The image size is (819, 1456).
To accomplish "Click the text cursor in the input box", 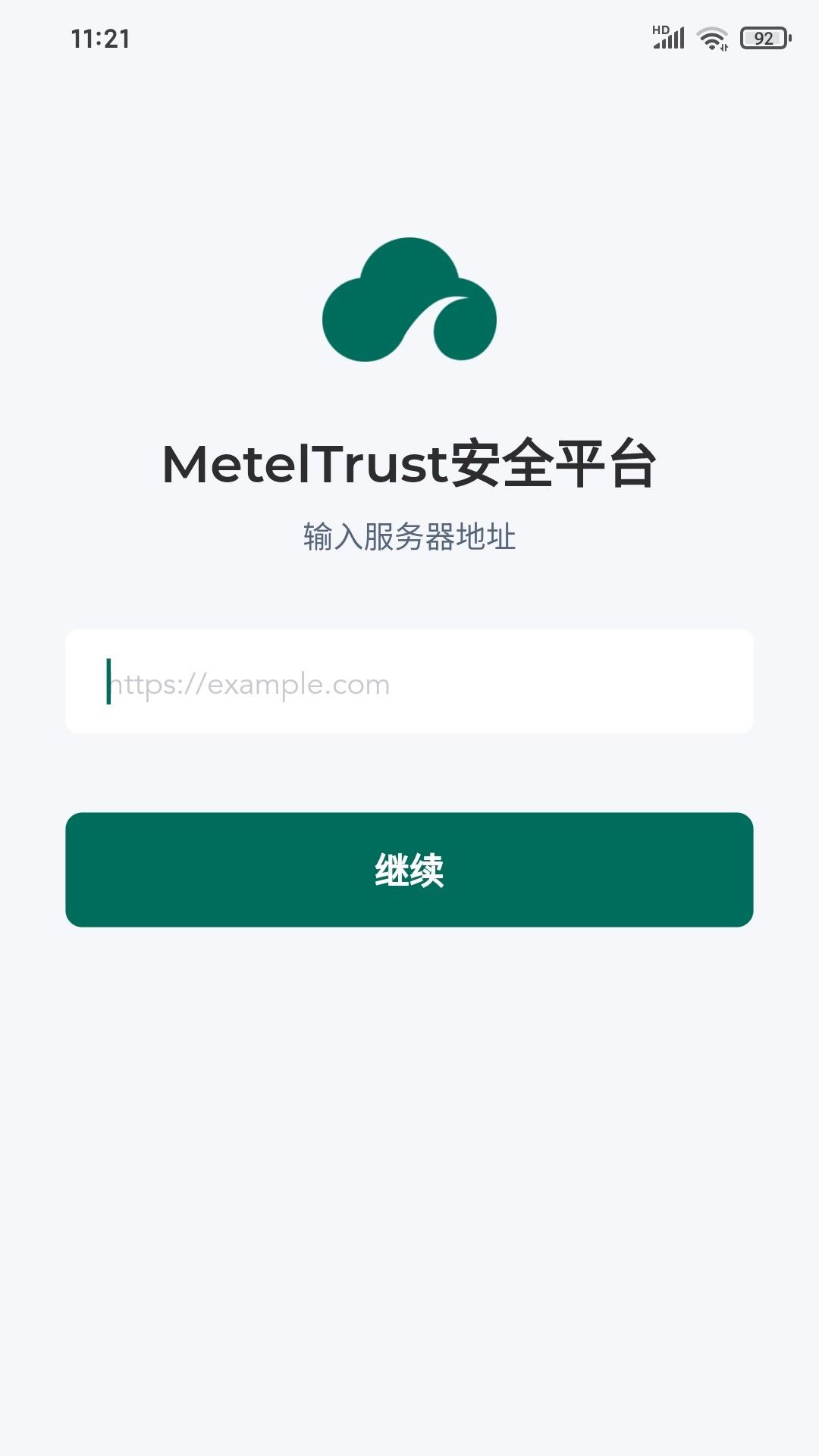I will click(110, 682).
